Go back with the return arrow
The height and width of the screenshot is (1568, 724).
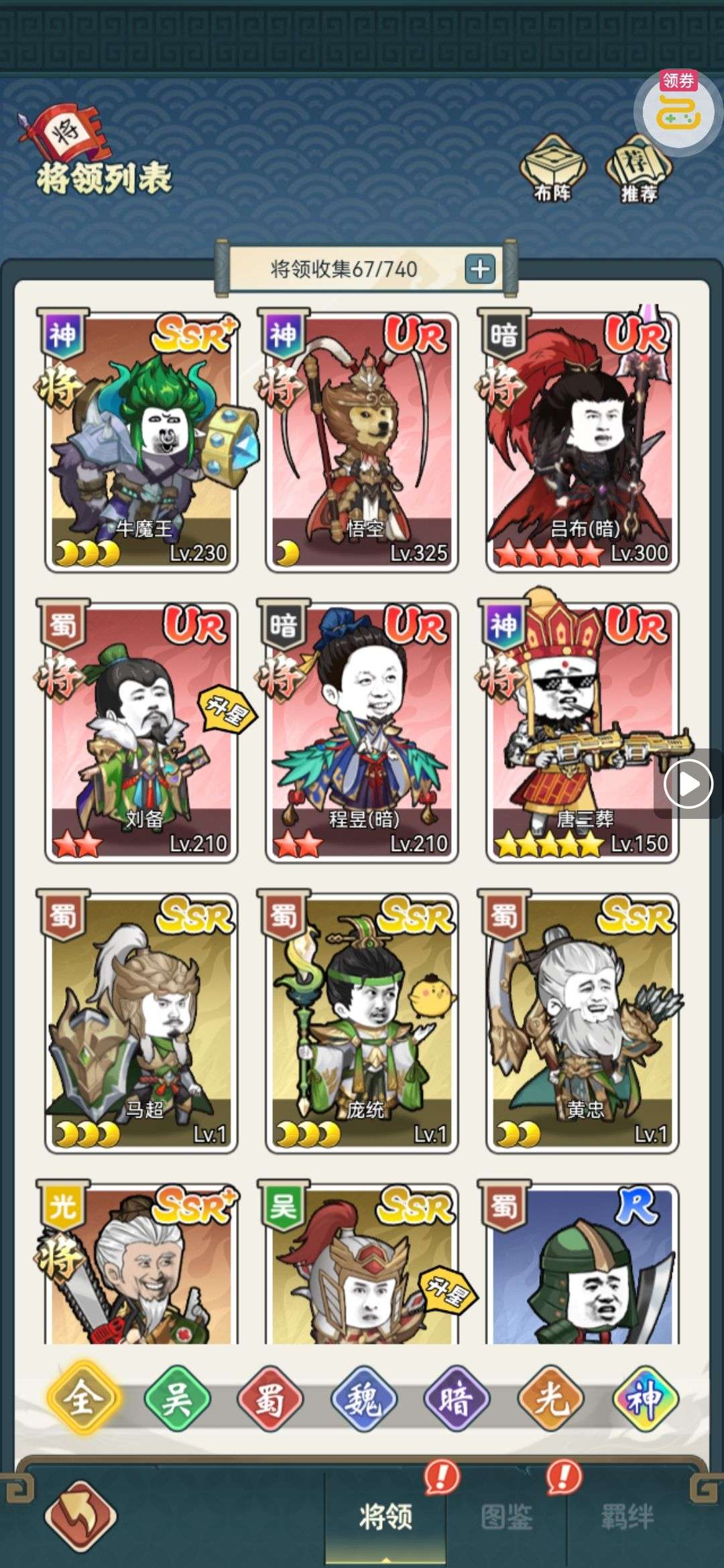[80, 1515]
